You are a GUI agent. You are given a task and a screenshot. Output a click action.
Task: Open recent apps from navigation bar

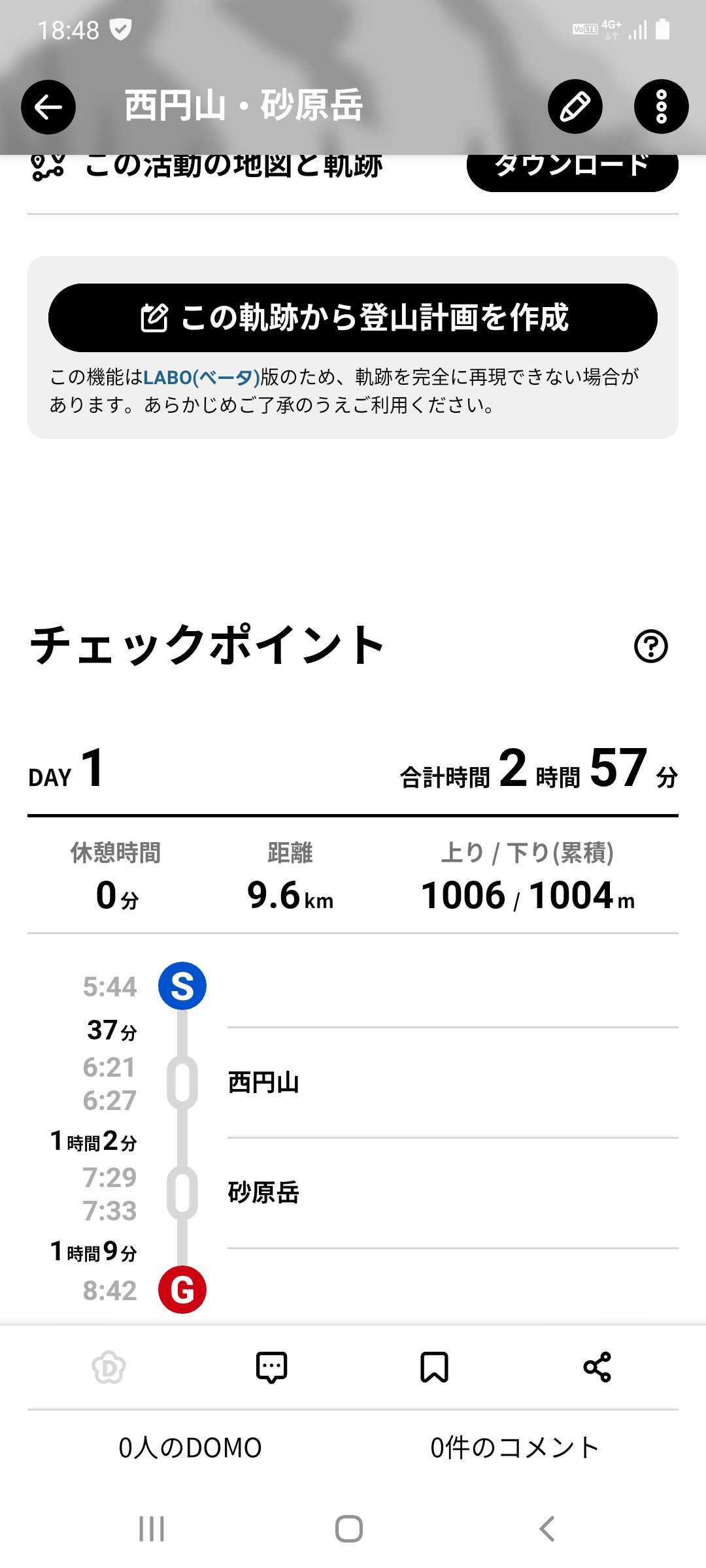[152, 1529]
